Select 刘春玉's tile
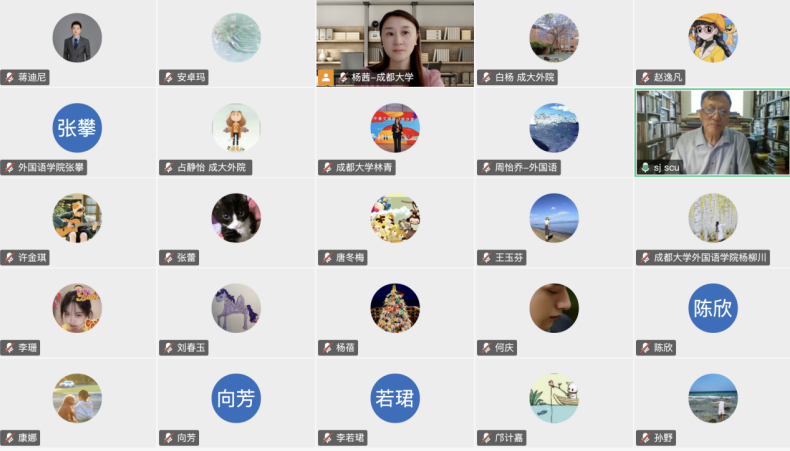790x451 pixels. coord(236,308)
